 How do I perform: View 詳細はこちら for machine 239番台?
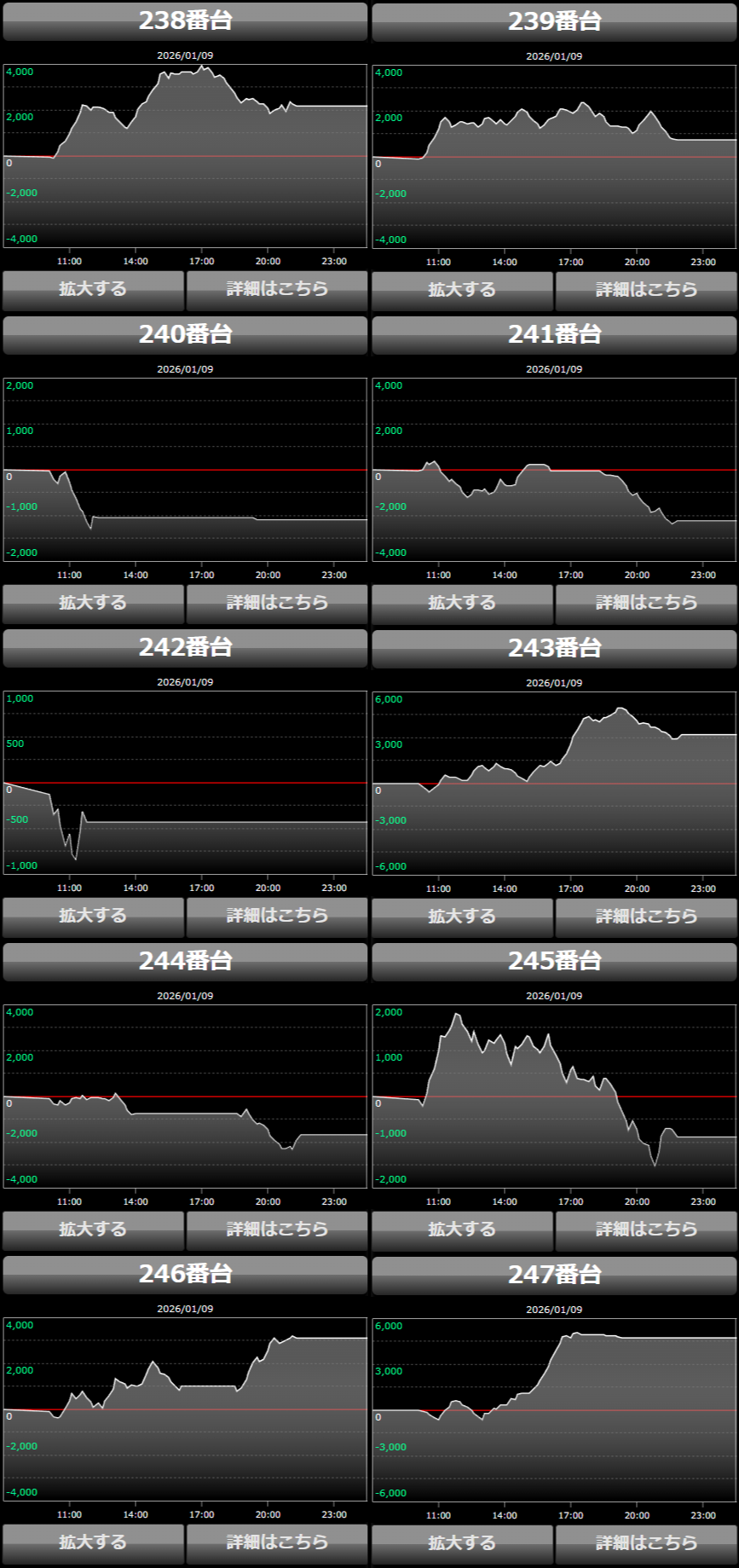click(x=646, y=290)
